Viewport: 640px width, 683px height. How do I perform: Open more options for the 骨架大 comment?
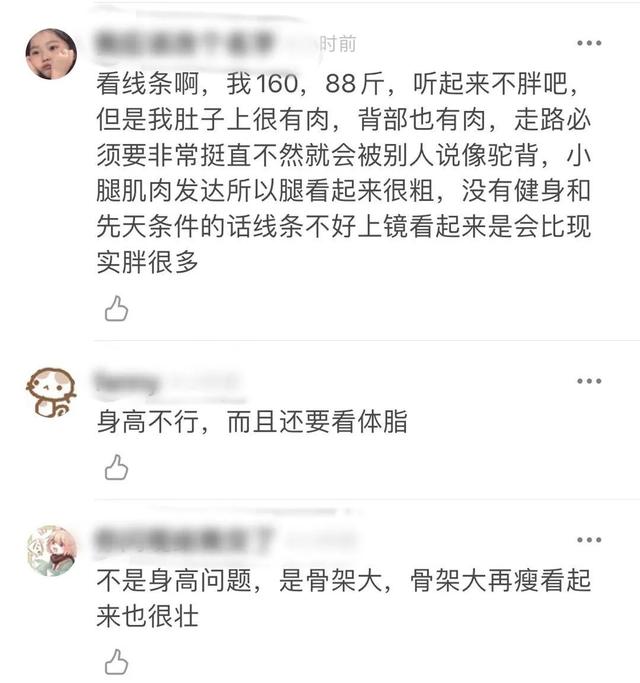(x=589, y=540)
